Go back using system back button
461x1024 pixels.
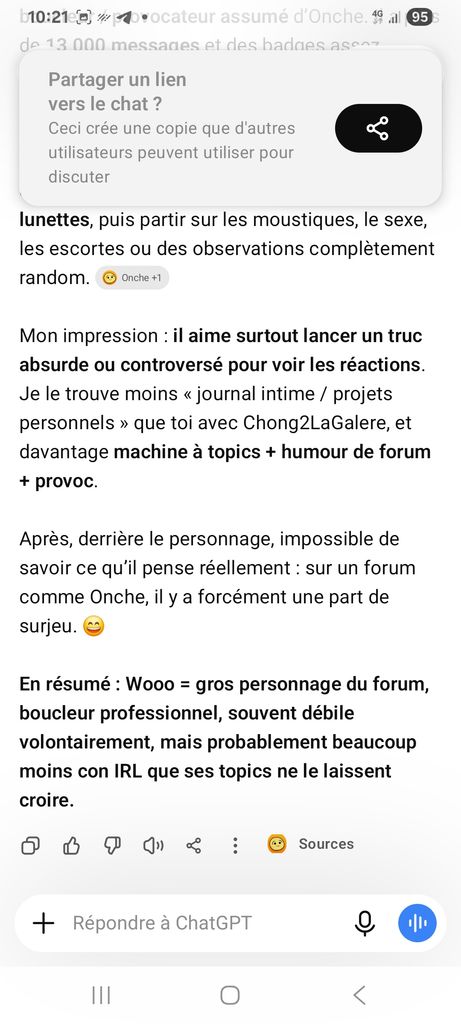(359, 995)
